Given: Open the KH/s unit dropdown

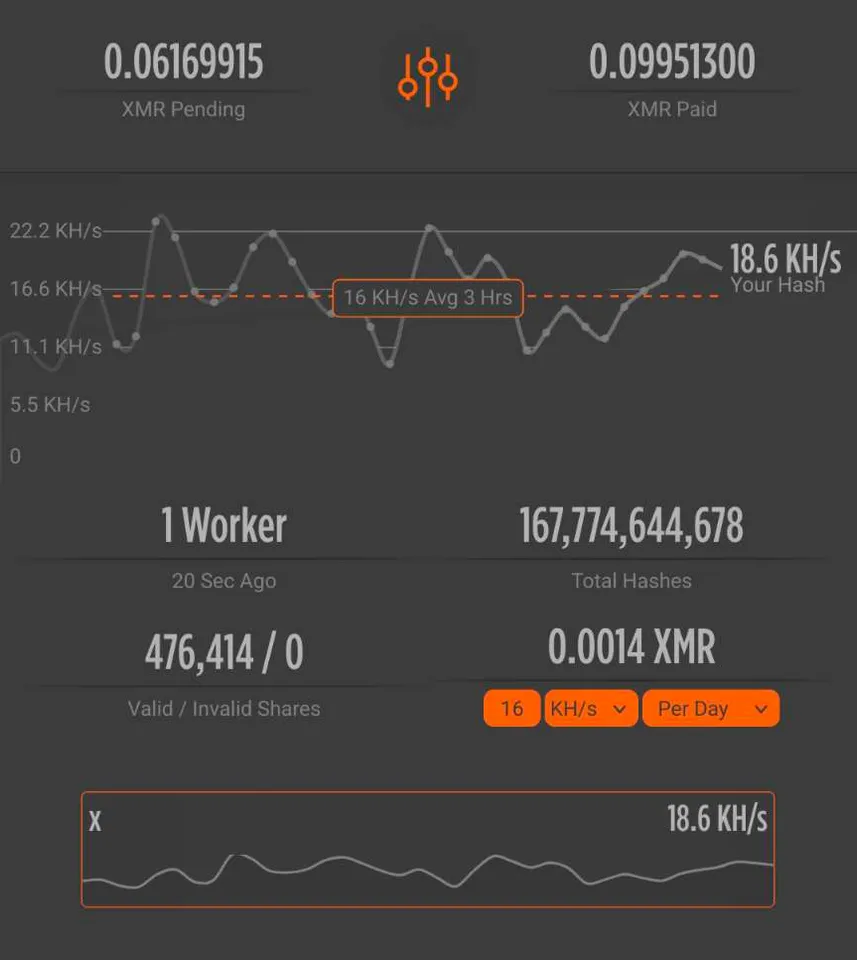Looking at the screenshot, I should click(x=590, y=708).
